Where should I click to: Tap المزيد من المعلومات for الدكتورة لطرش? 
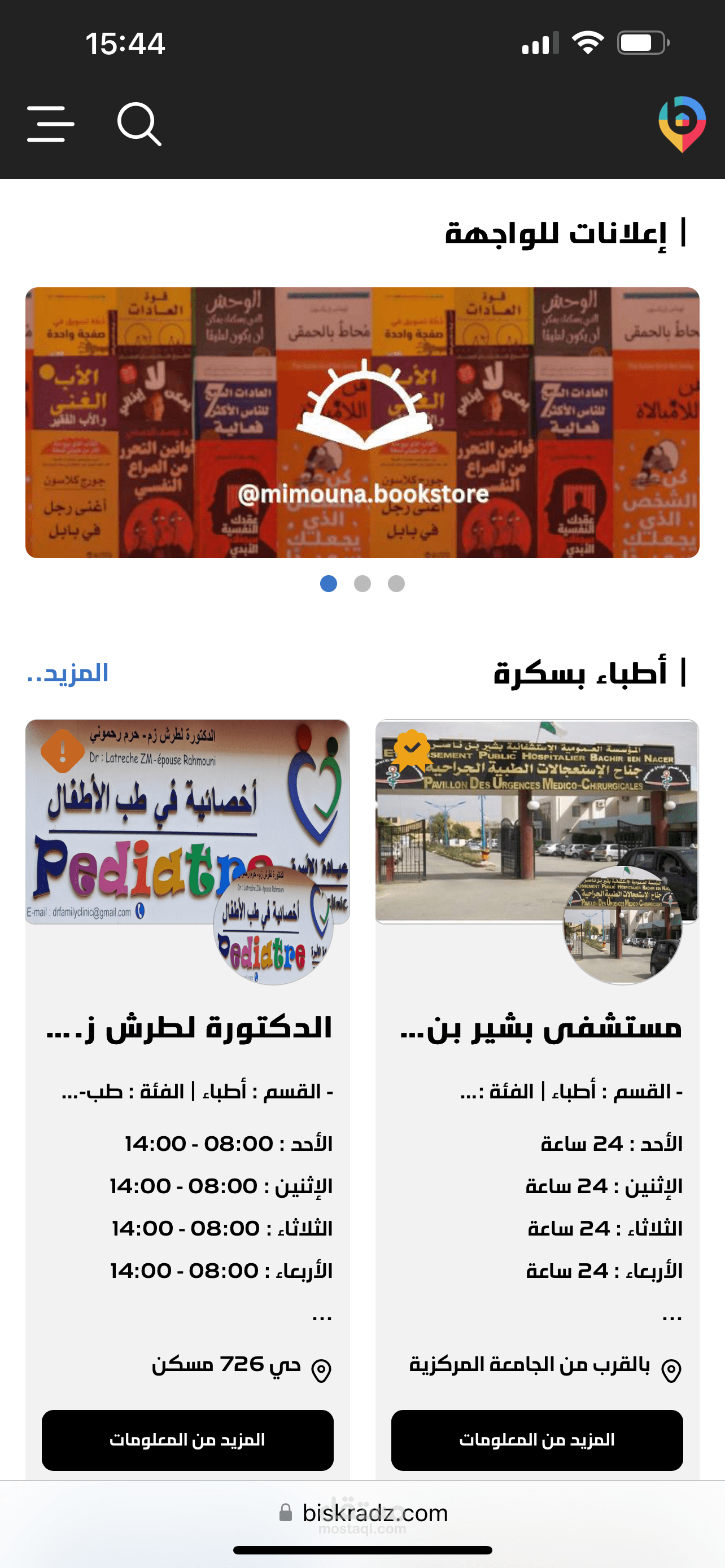click(187, 1440)
